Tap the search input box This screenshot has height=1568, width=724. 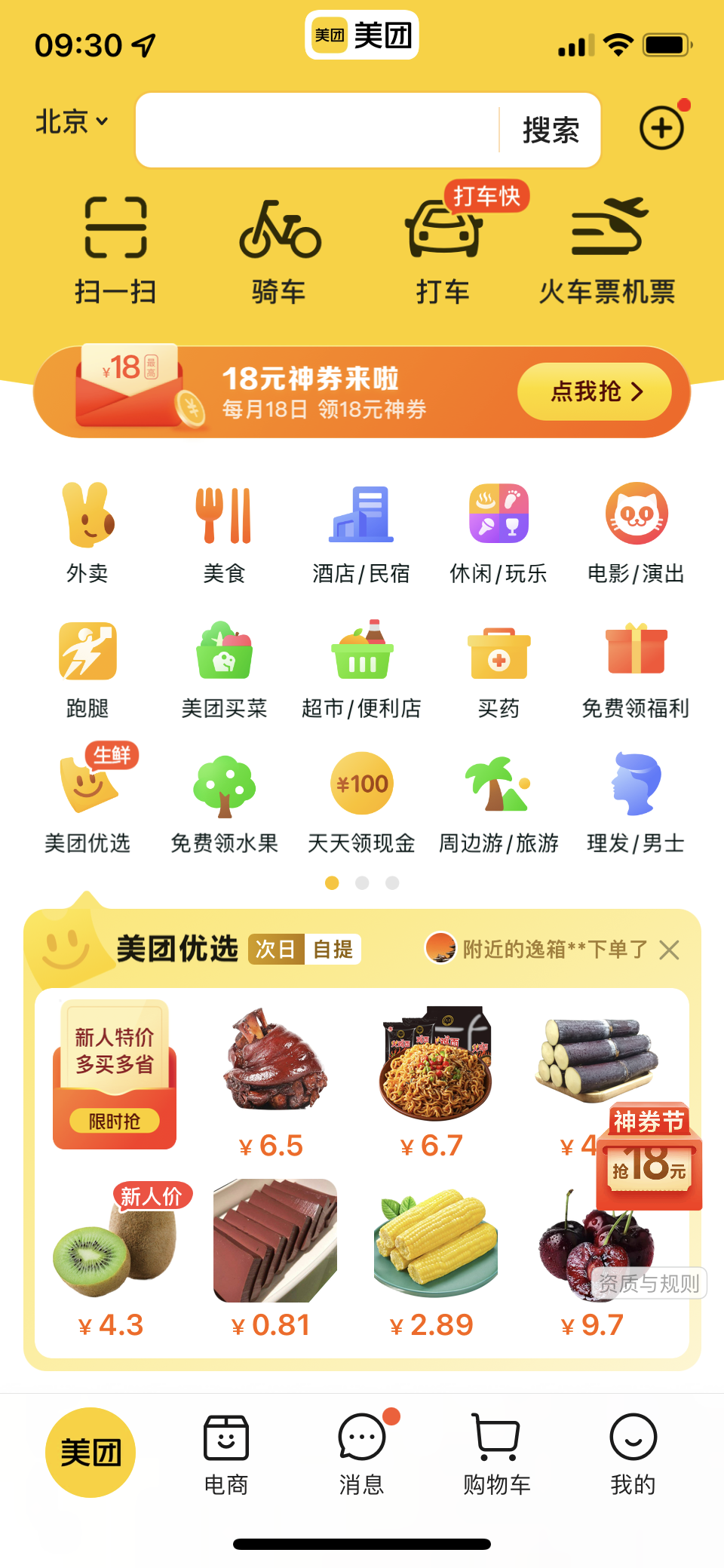coord(317,130)
